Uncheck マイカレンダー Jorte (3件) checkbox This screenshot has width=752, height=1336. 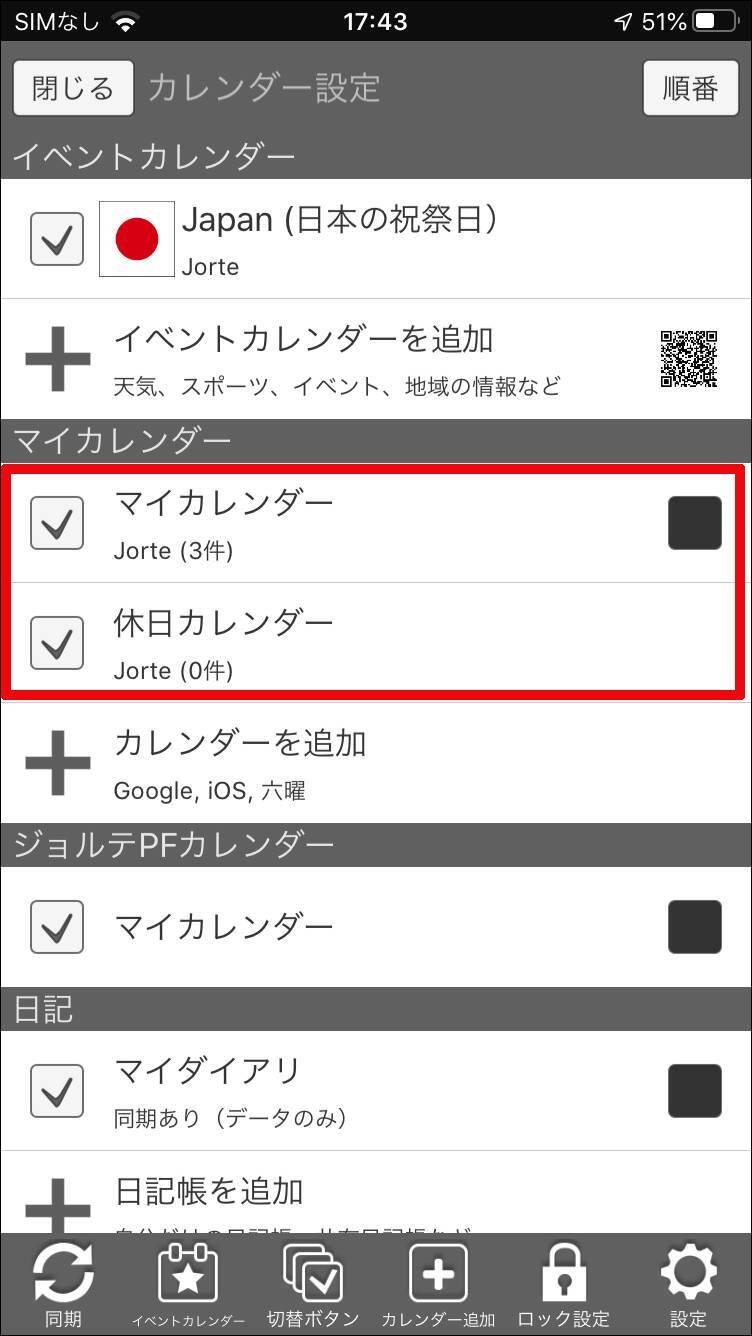pos(57,523)
